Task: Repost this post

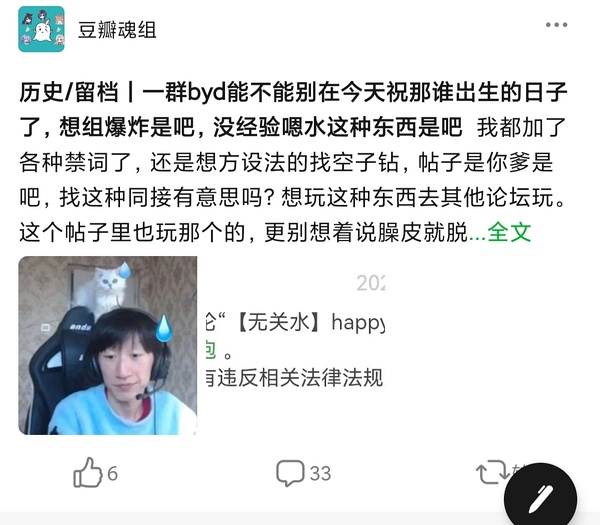Action: click(492, 472)
